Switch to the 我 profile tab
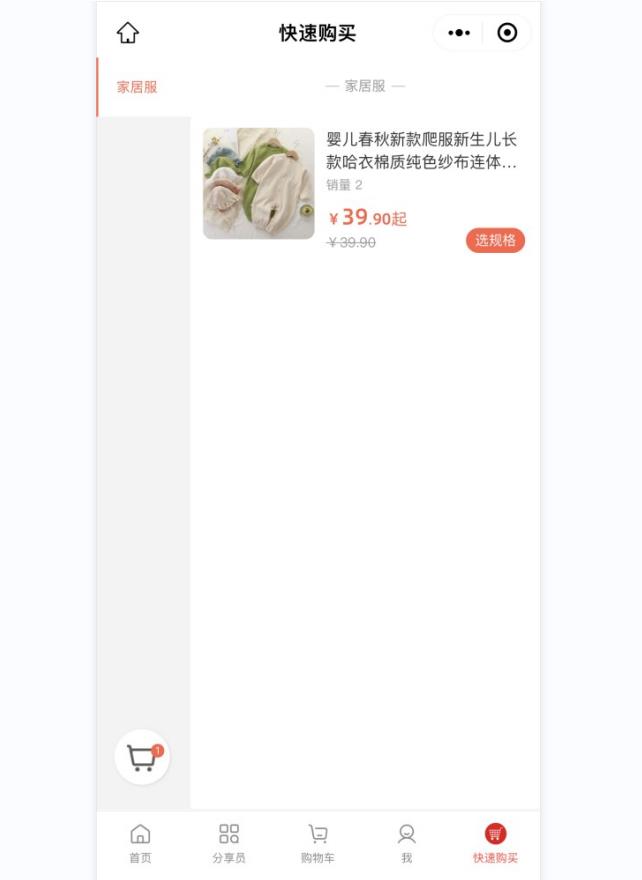Viewport: 642px width, 880px height. pyautogui.click(x=406, y=843)
